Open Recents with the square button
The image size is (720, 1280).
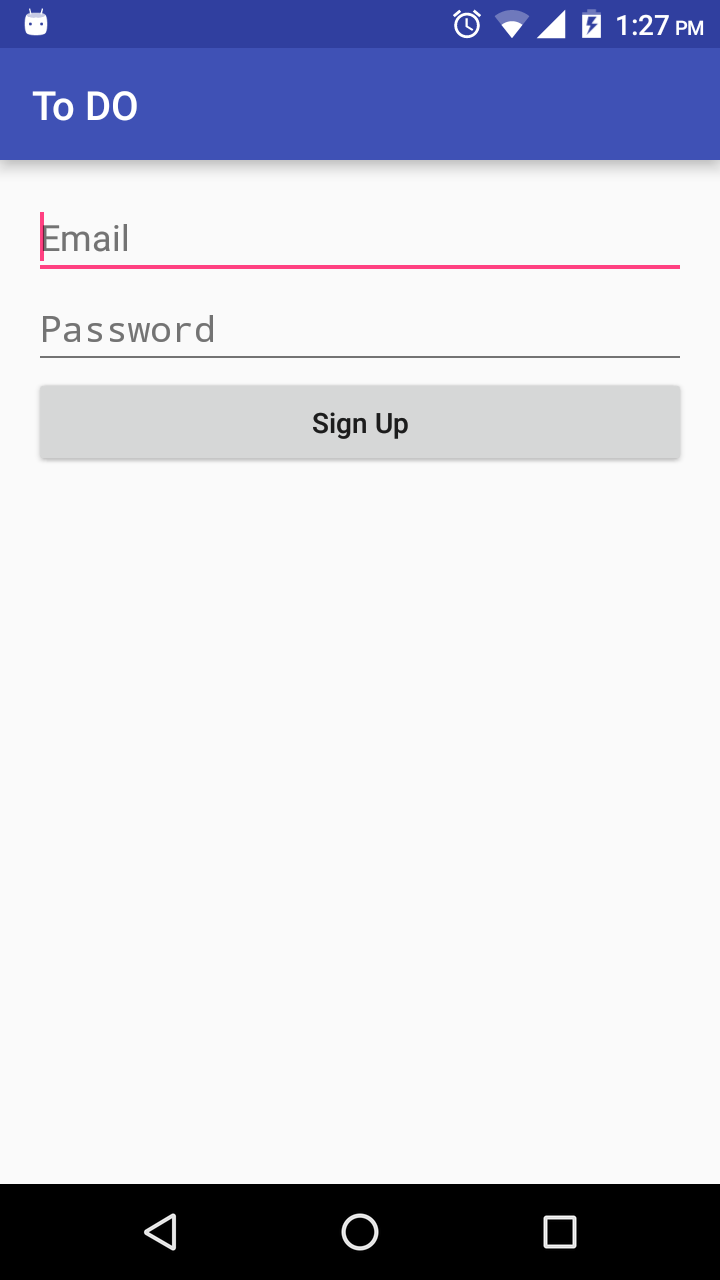[x=560, y=1232]
